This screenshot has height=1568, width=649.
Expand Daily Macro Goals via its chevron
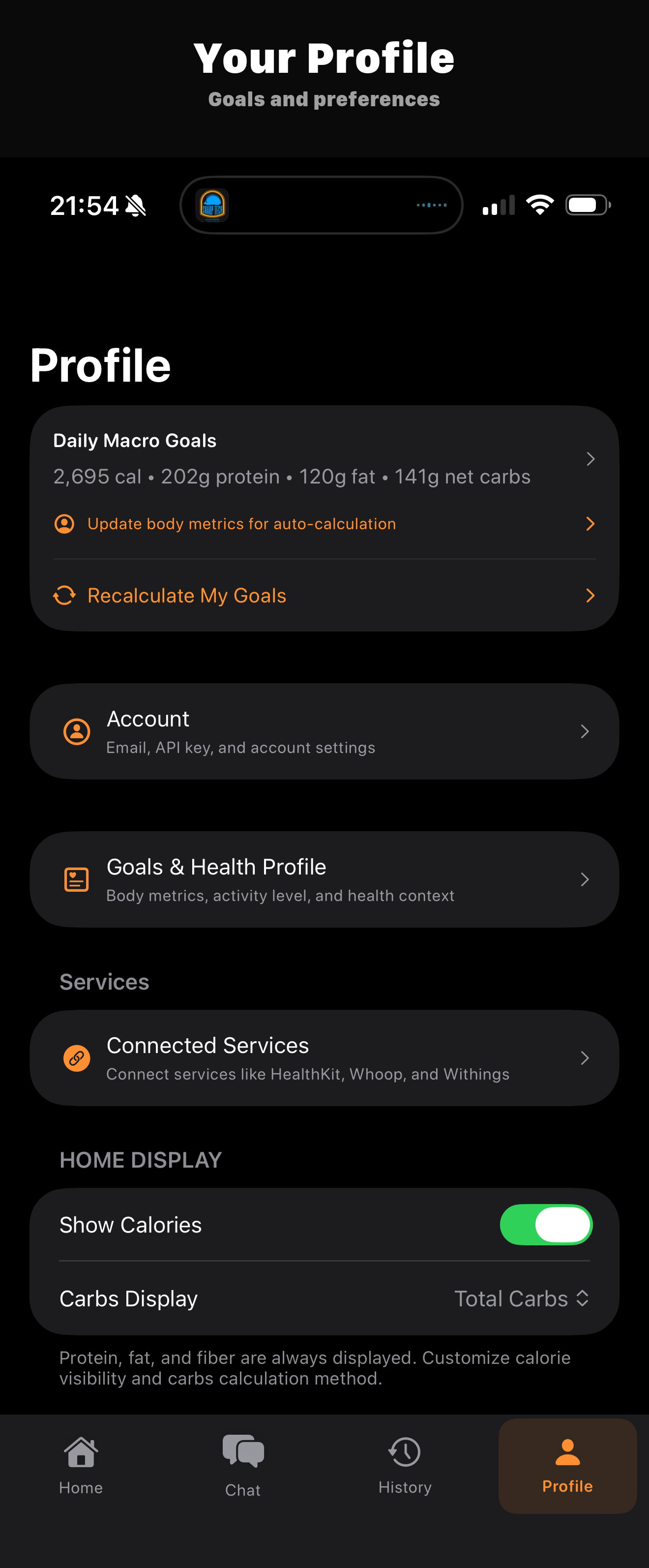pos(590,459)
